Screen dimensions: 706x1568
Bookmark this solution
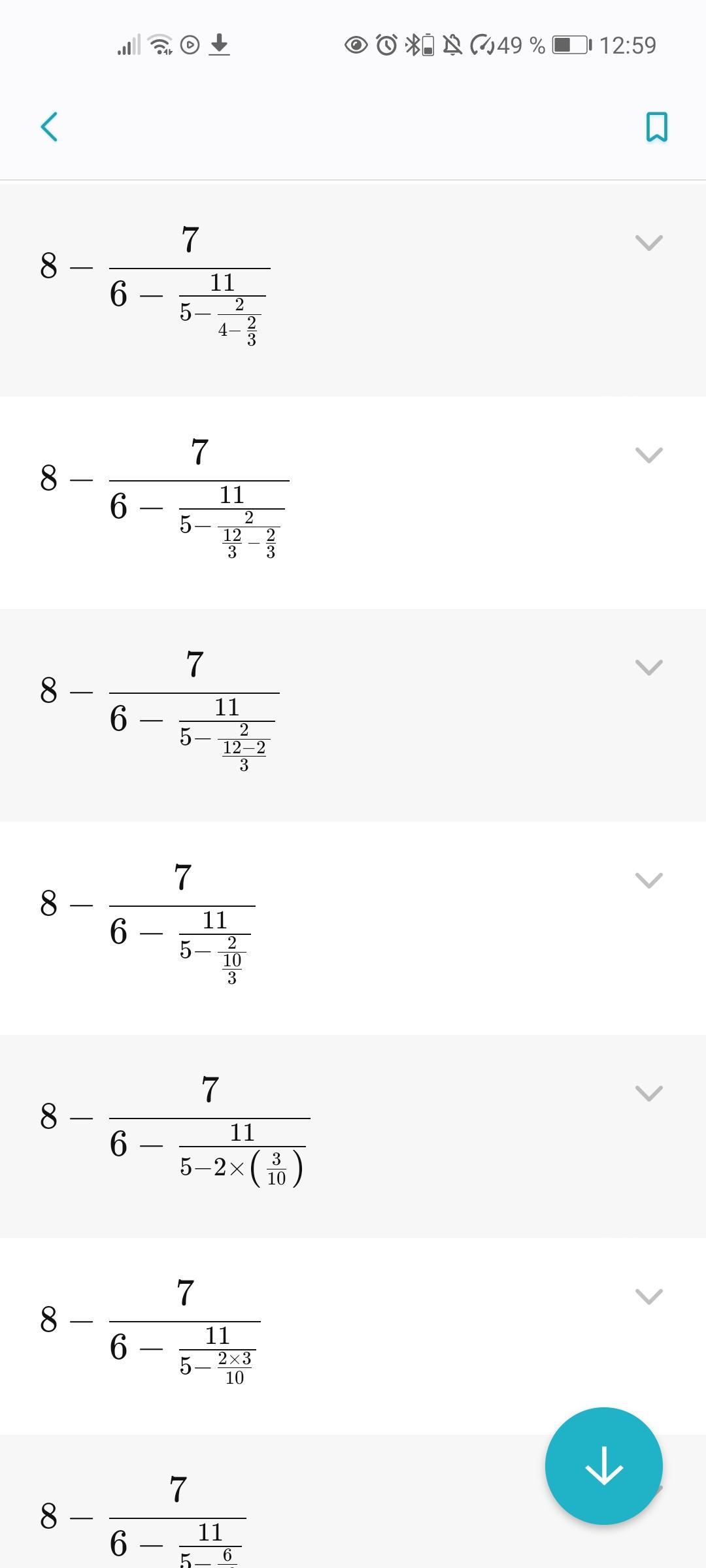656,126
